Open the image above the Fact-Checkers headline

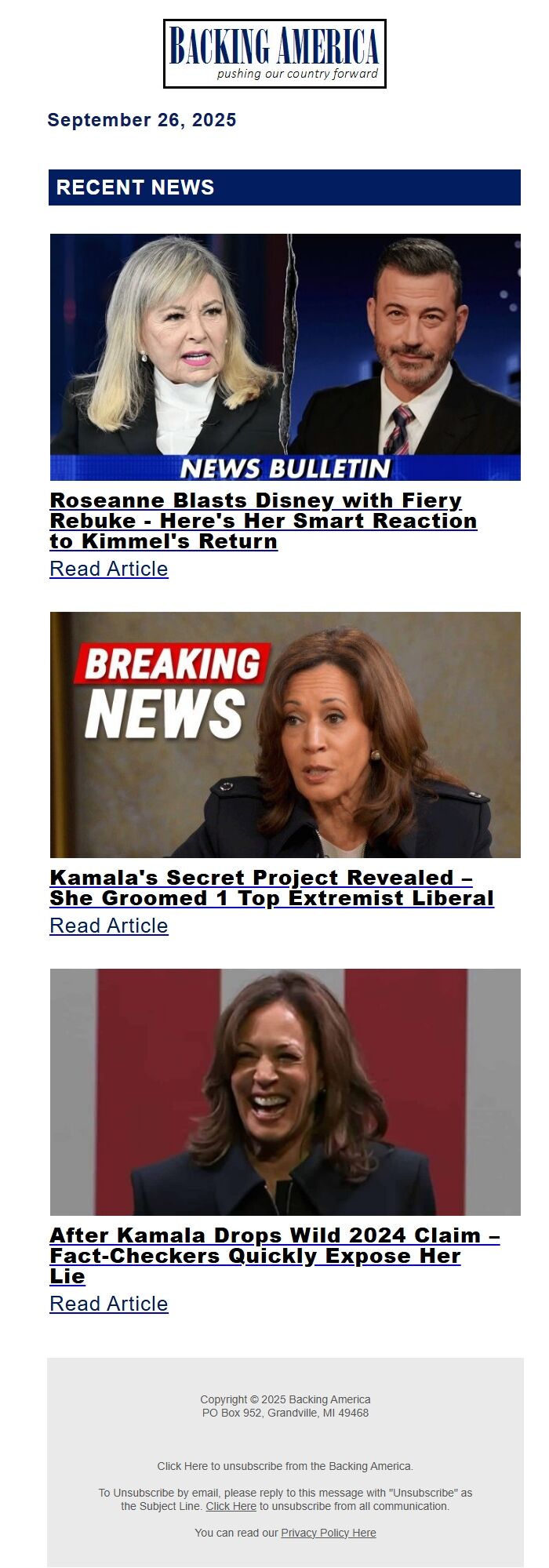click(x=285, y=1092)
